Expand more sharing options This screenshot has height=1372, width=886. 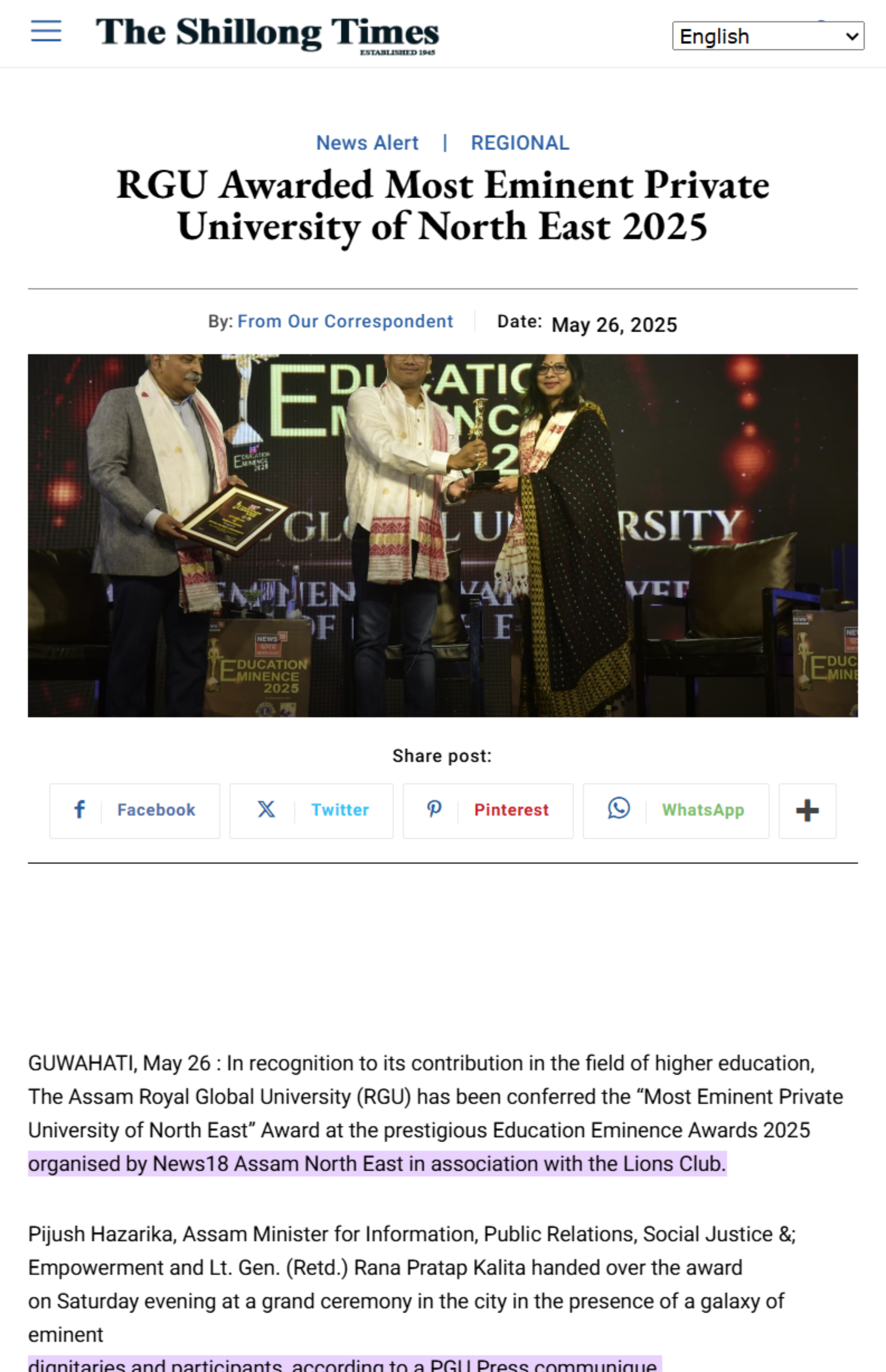807,810
